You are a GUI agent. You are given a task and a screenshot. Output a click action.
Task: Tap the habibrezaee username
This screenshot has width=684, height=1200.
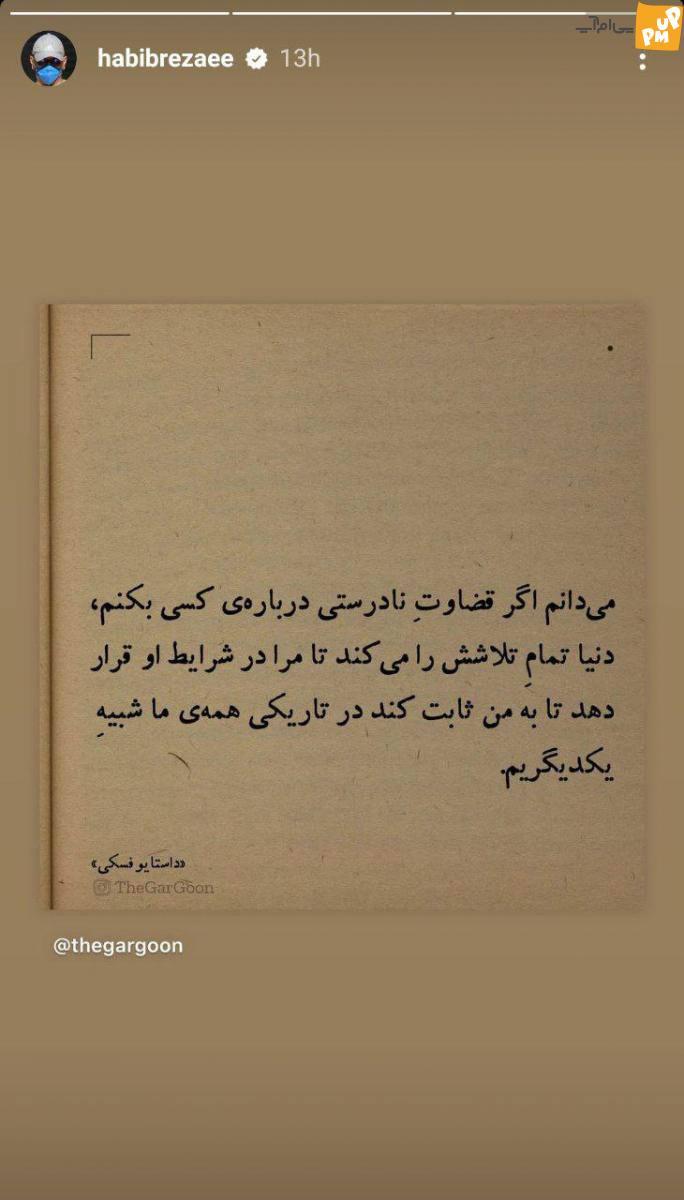pyautogui.click(x=166, y=58)
